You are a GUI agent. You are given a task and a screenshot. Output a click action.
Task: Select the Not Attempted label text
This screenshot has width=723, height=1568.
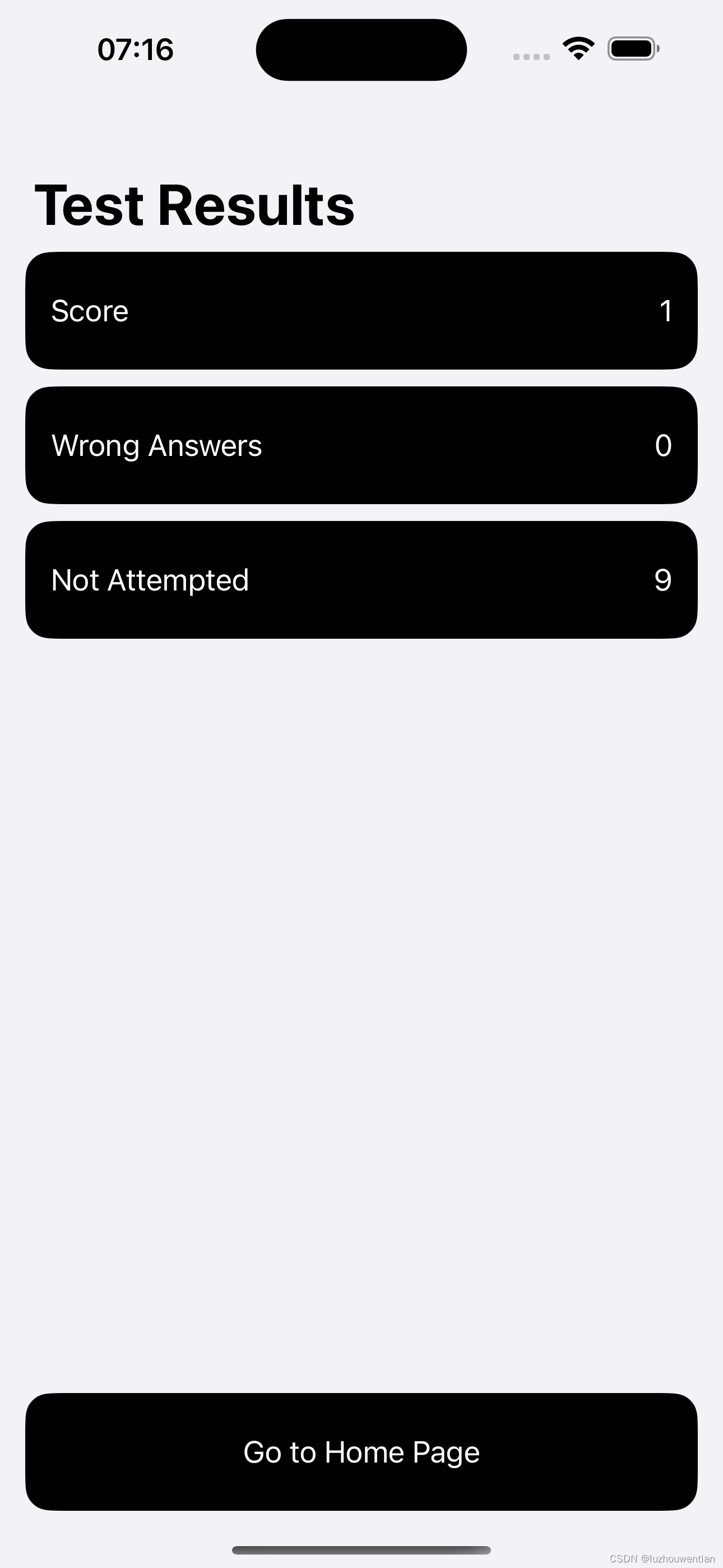[x=150, y=579]
